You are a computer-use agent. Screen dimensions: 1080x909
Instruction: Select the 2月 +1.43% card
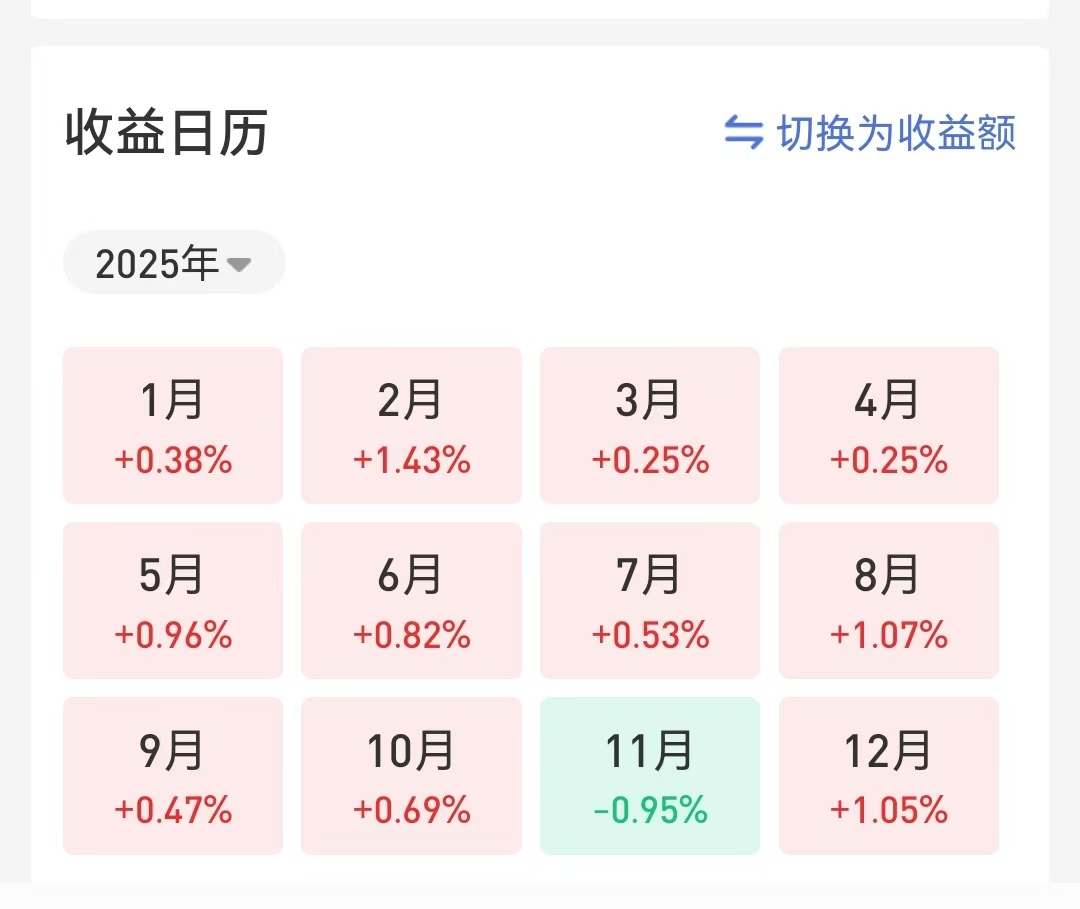pos(411,426)
